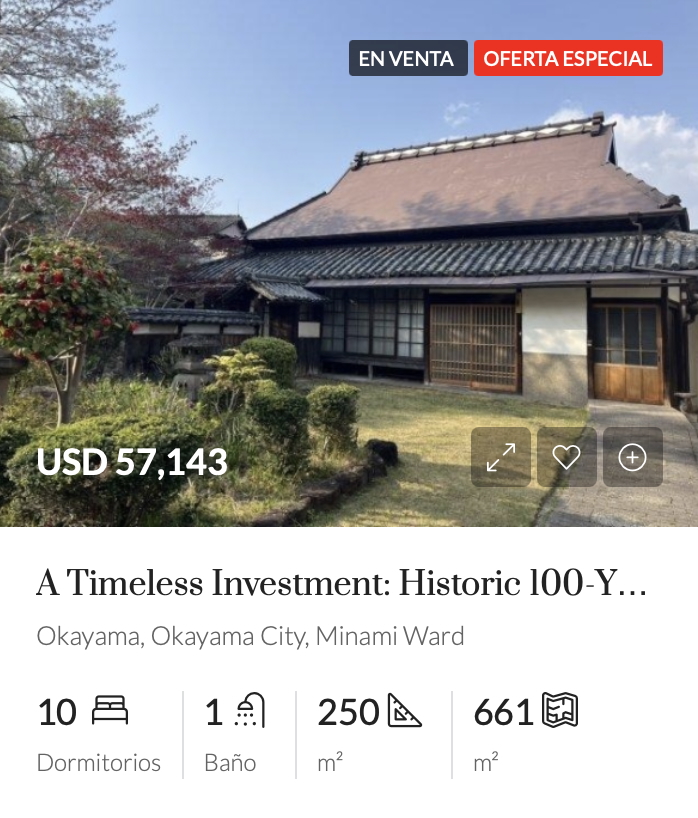Expand the property photo preview
698x818 pixels.
tap(500, 457)
